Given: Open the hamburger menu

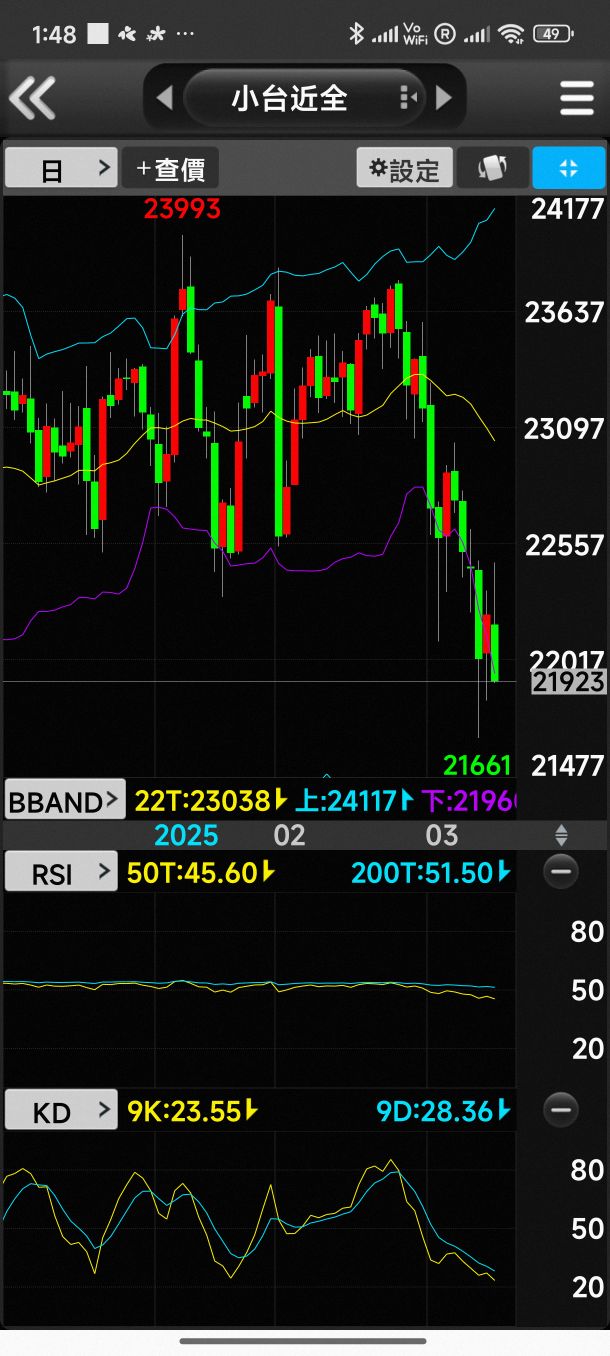Looking at the screenshot, I should point(577,98).
